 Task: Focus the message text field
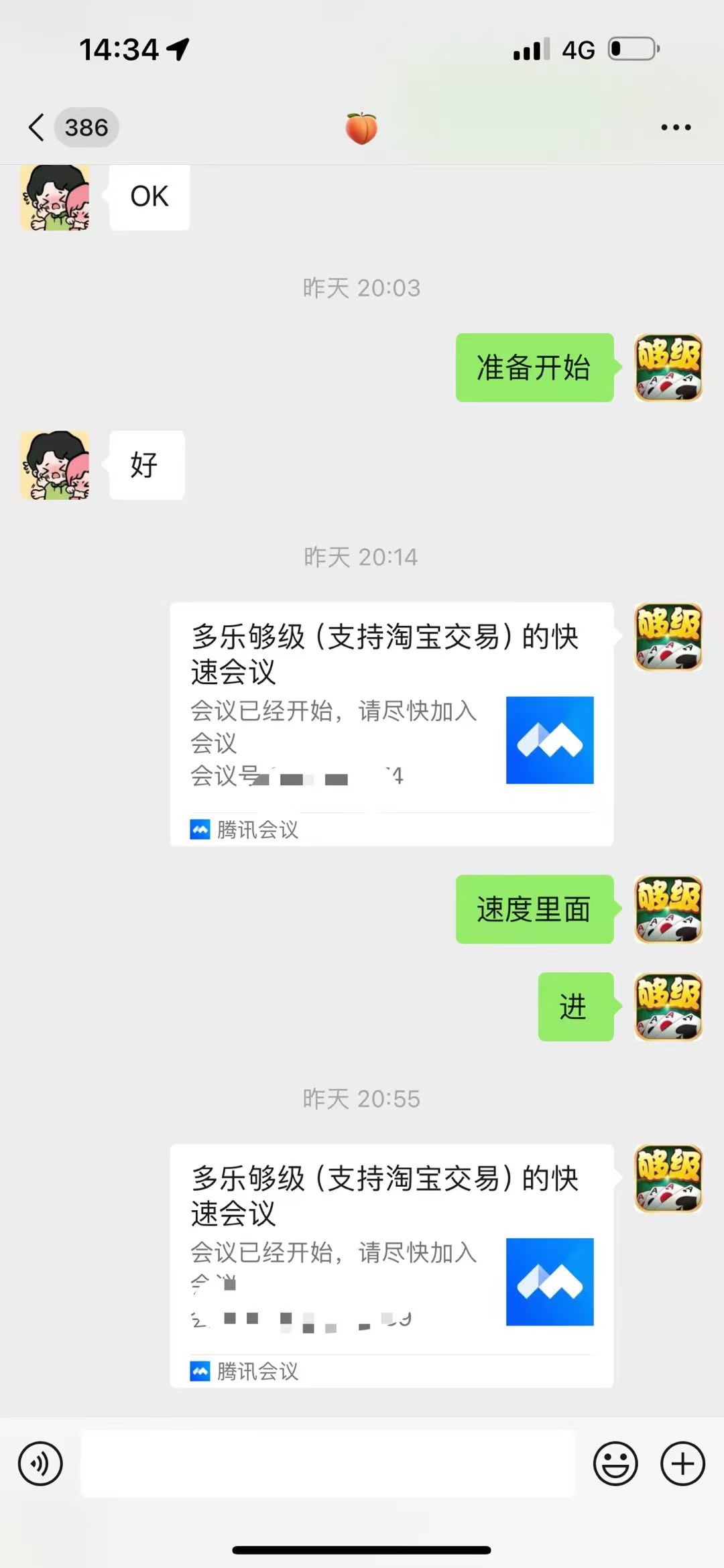coord(327,1463)
